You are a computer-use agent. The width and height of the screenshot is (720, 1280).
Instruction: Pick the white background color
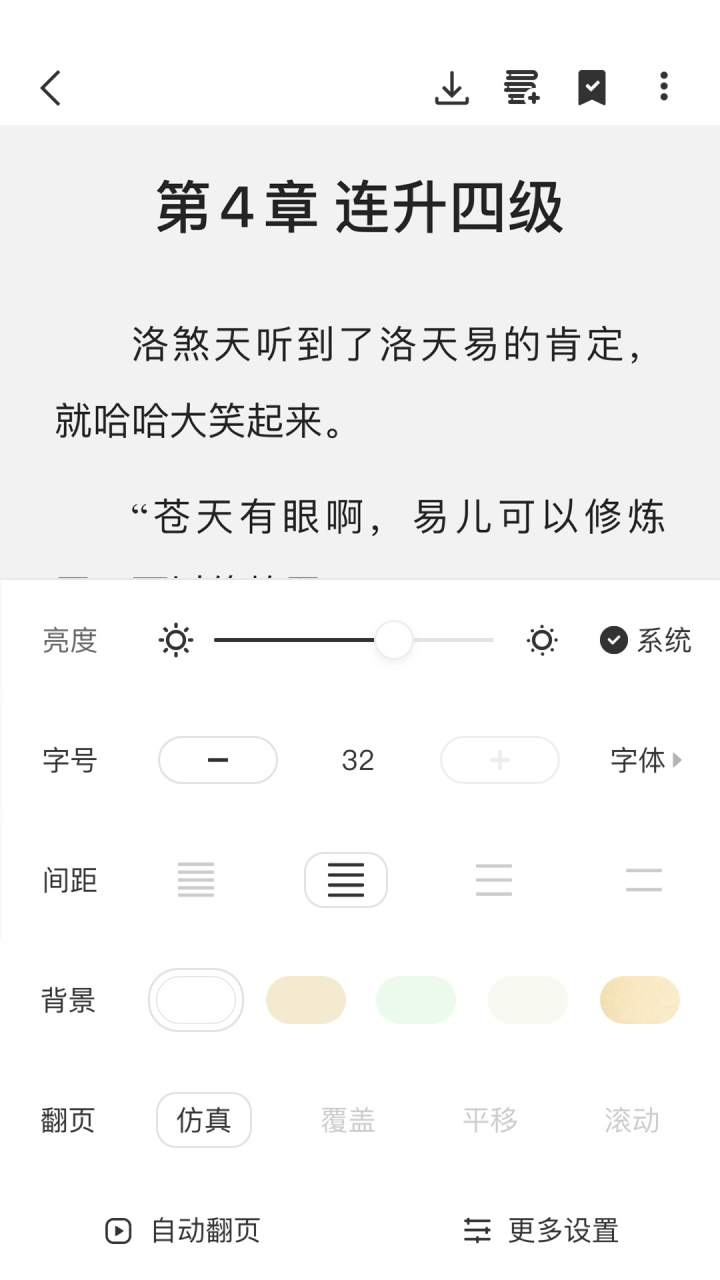pyautogui.click(x=196, y=1000)
